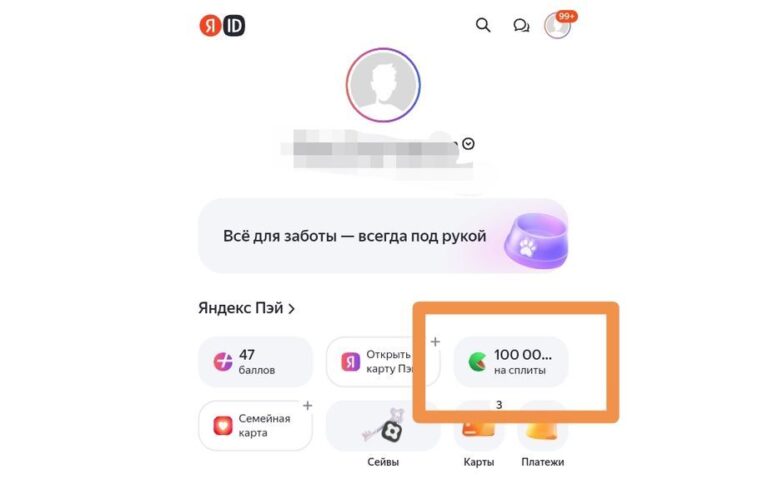Open the large profile photo
Screen dimensions: 768x479
pos(383,85)
